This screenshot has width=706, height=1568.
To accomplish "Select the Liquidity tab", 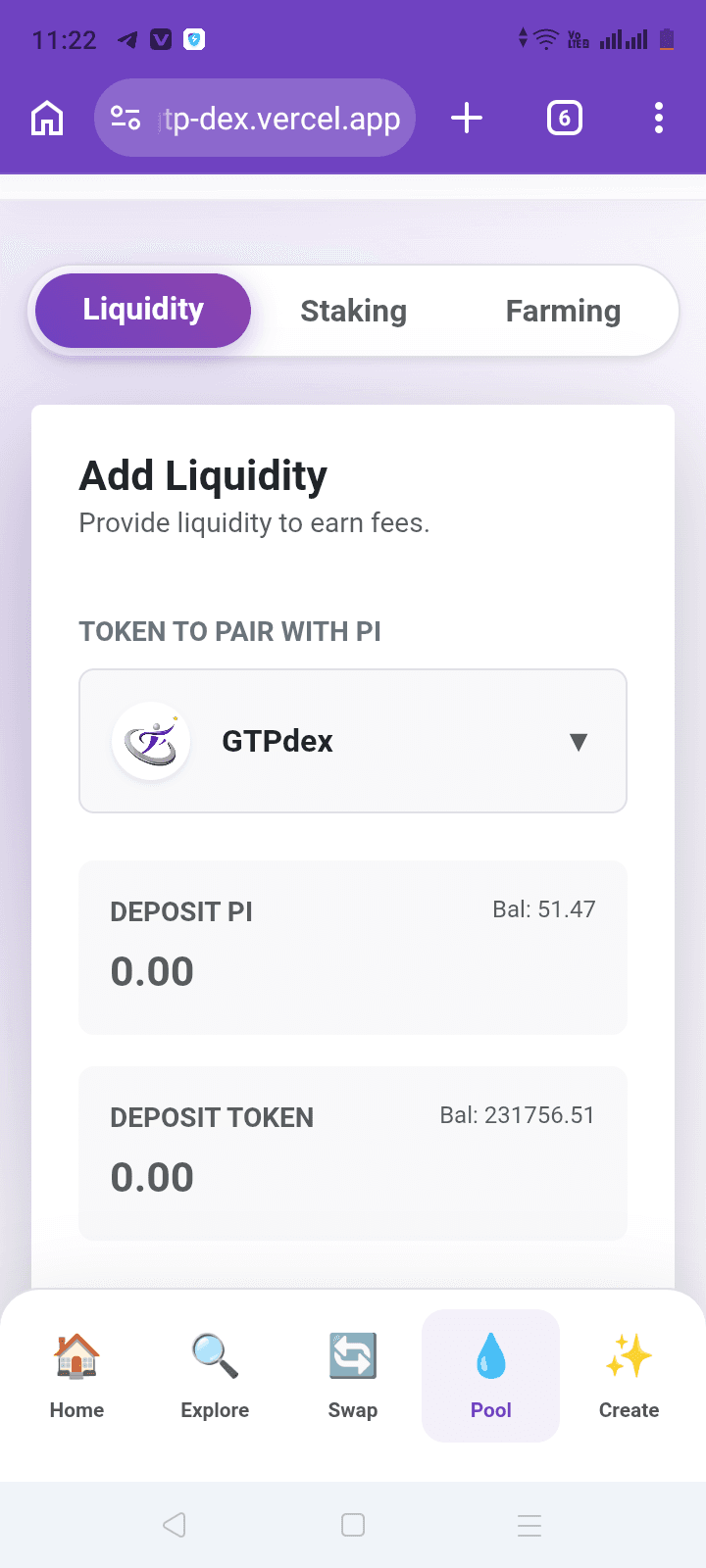I will point(143,310).
